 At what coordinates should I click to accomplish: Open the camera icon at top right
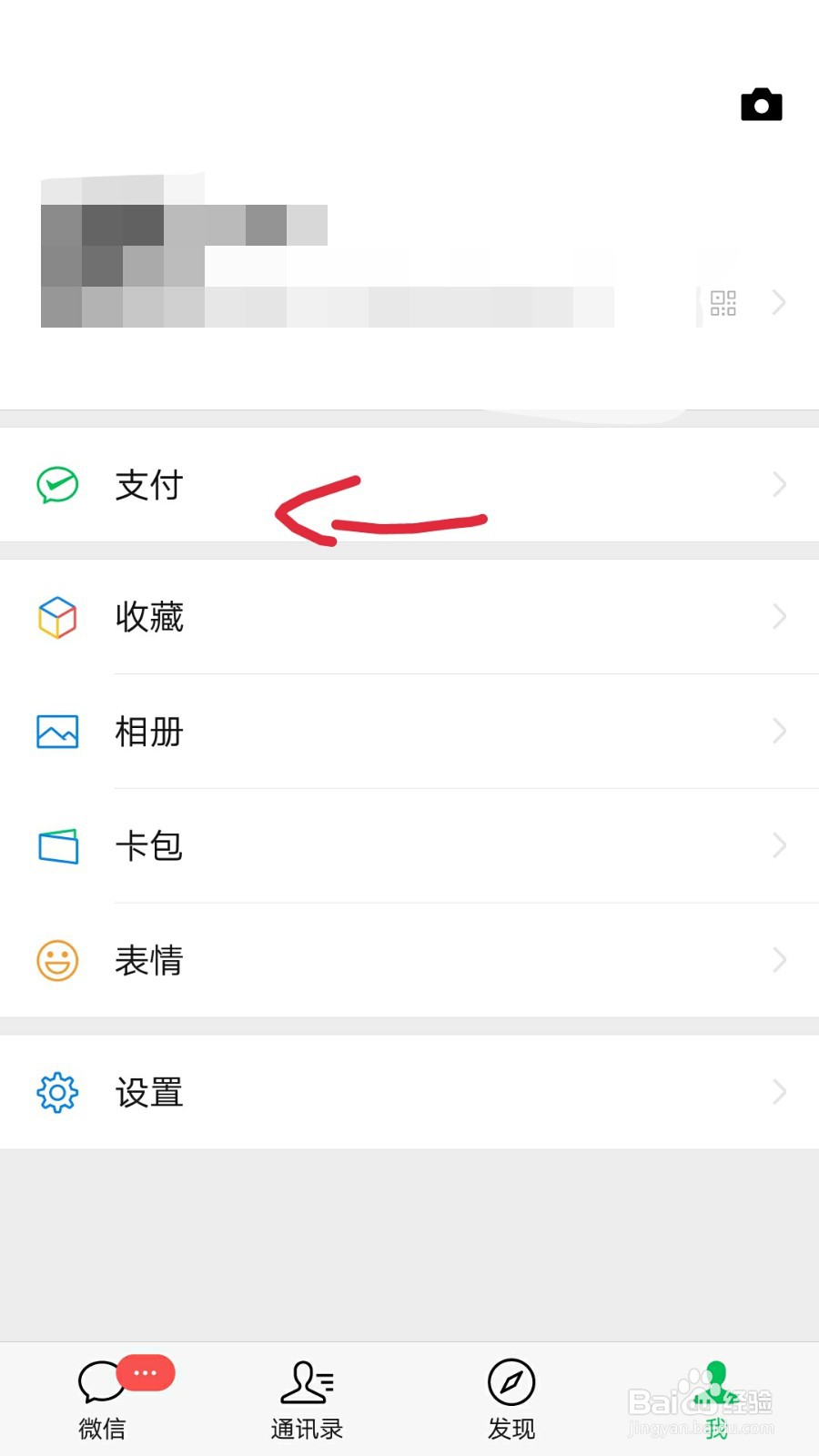(761, 104)
